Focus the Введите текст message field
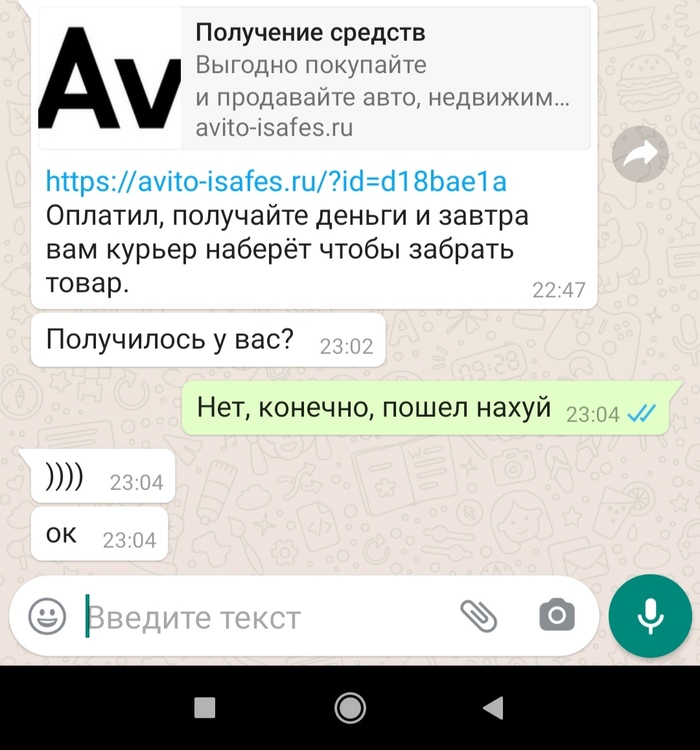This screenshot has height=750, width=700. tap(260, 618)
